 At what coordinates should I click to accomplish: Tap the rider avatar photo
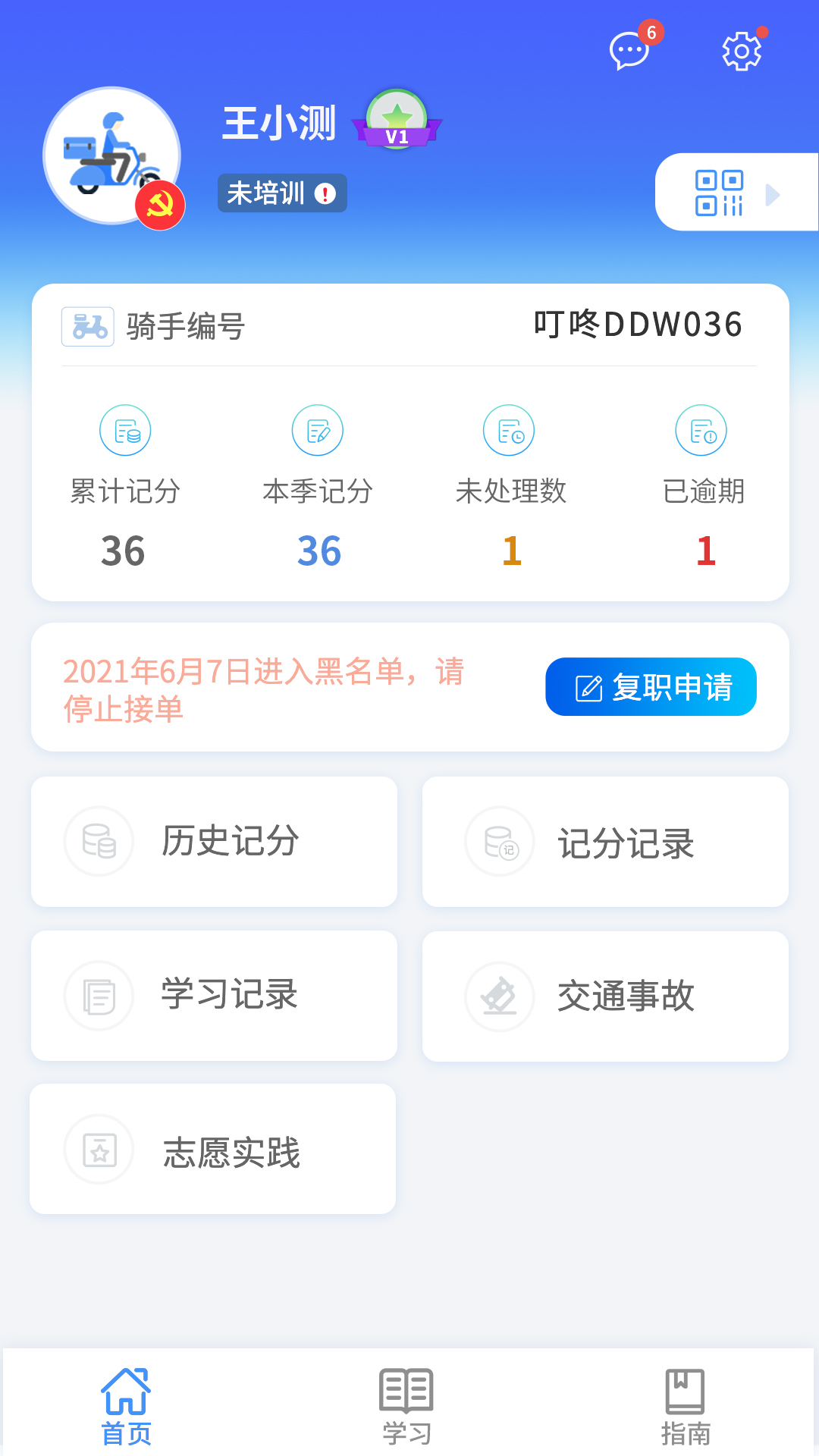112,155
